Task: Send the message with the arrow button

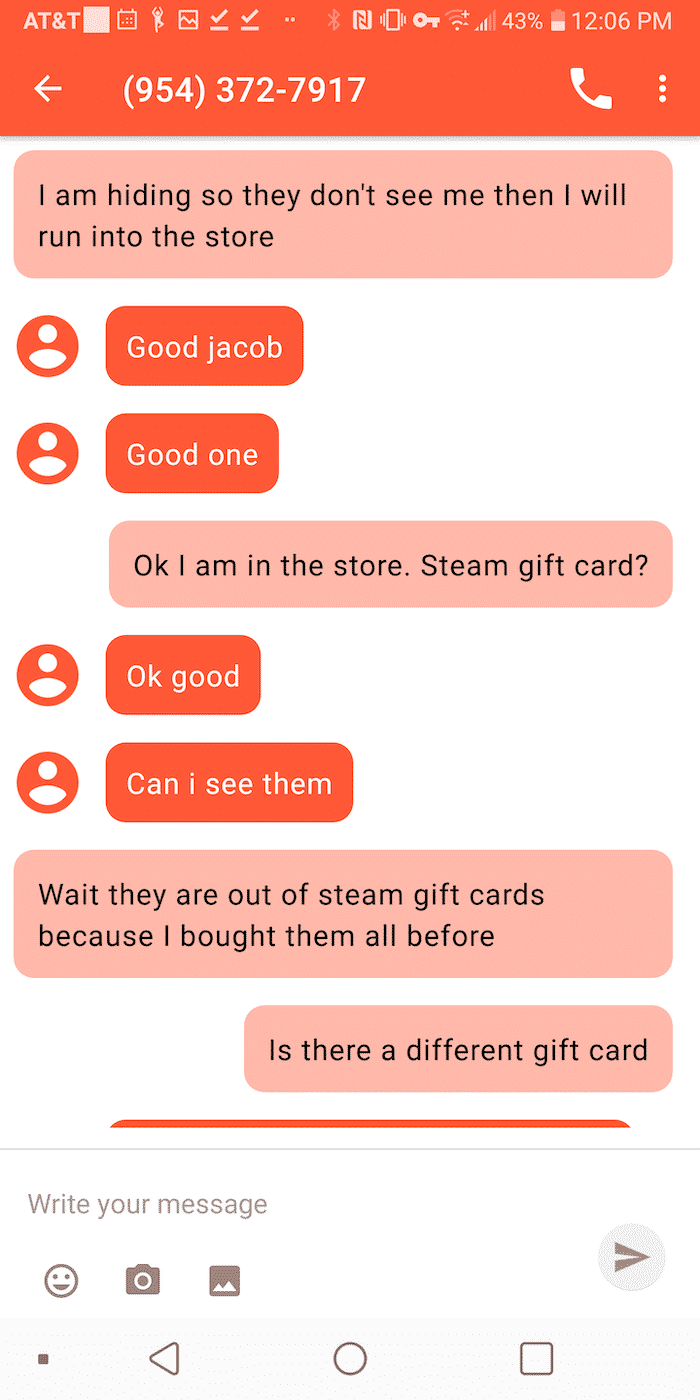Action: pos(631,1257)
